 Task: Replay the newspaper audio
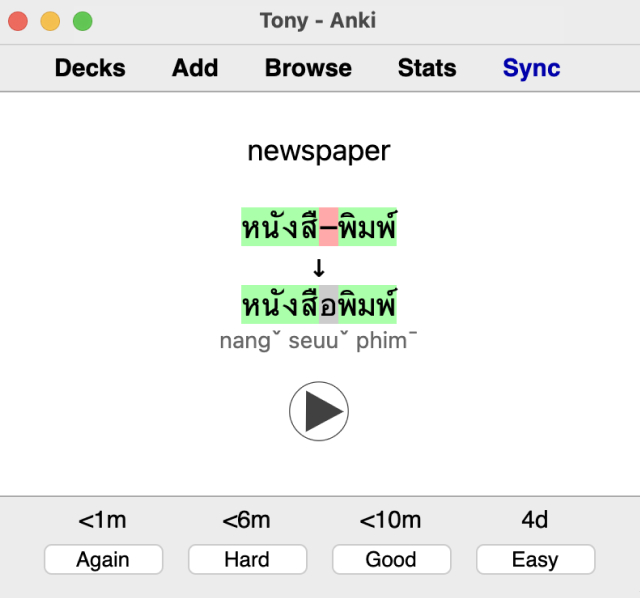tap(318, 411)
